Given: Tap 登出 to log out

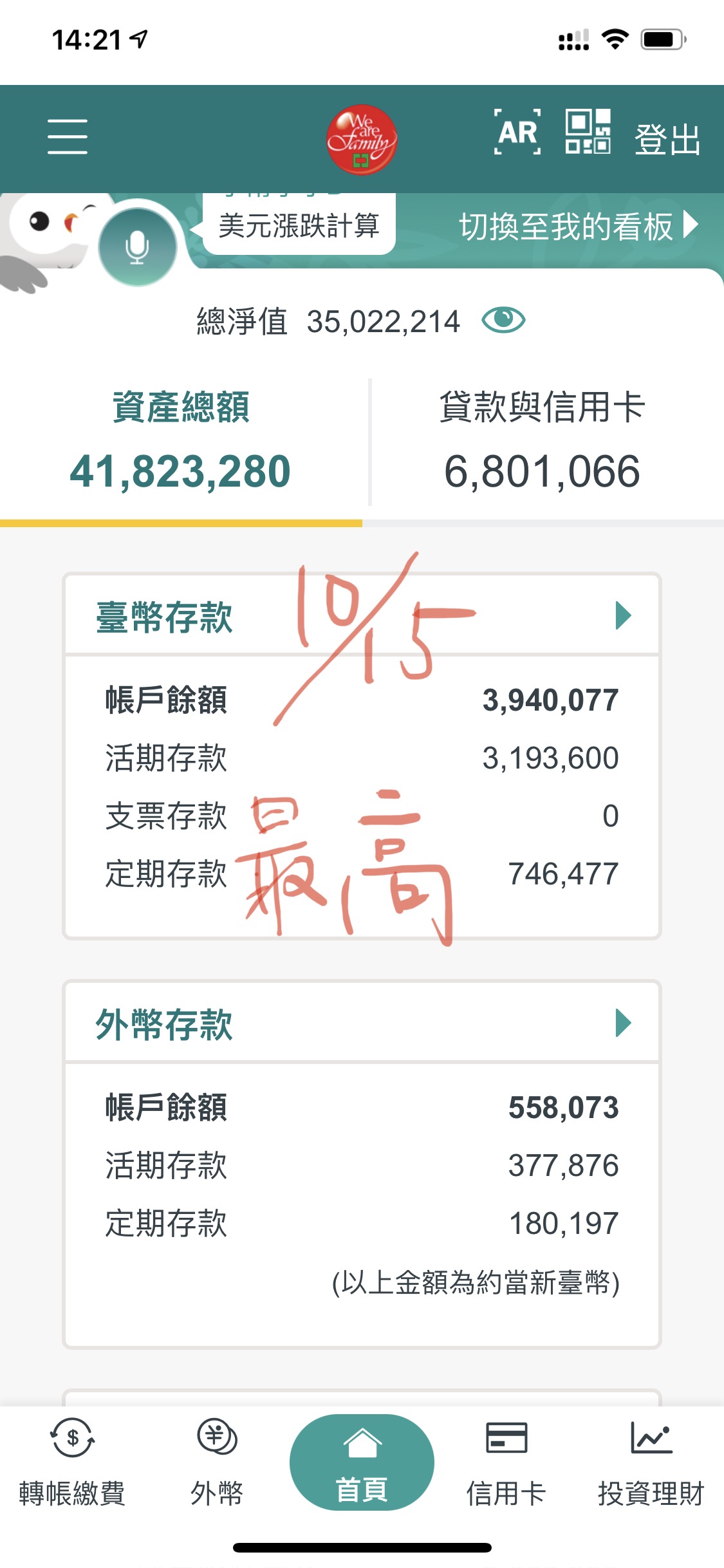Looking at the screenshot, I should [667, 139].
